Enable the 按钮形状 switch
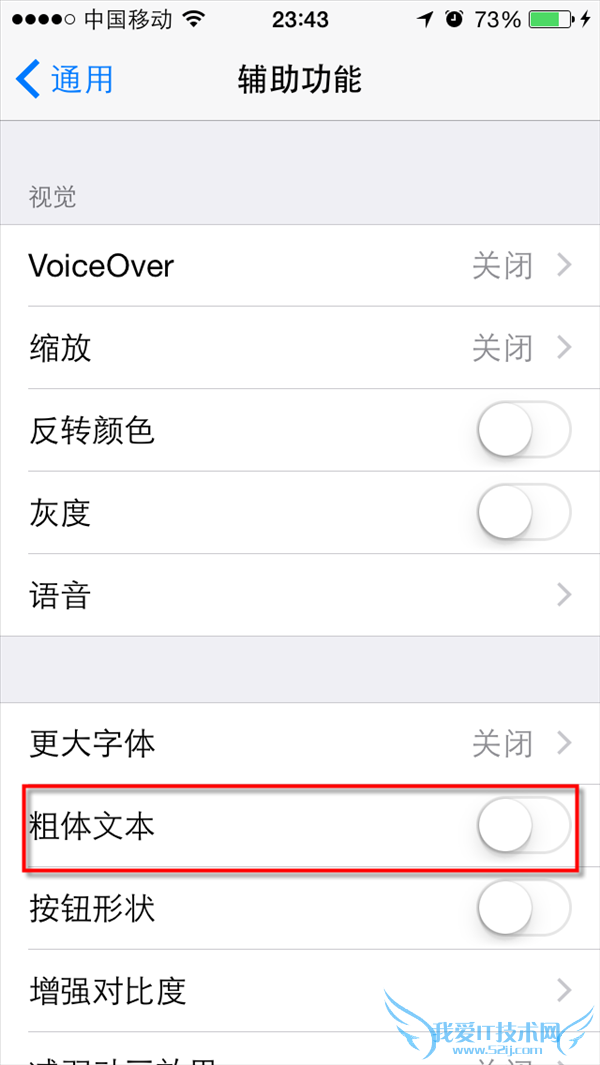The width and height of the screenshot is (600, 1065). 523,909
